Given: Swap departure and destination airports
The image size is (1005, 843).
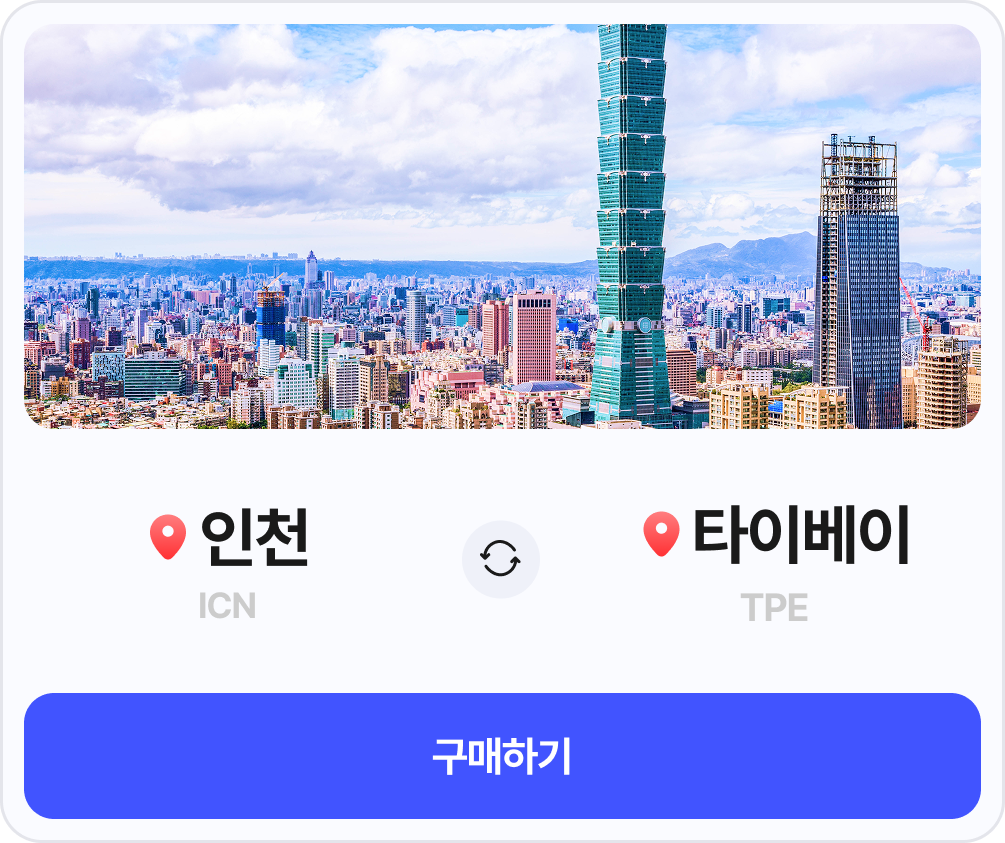Looking at the screenshot, I should [x=500, y=559].
